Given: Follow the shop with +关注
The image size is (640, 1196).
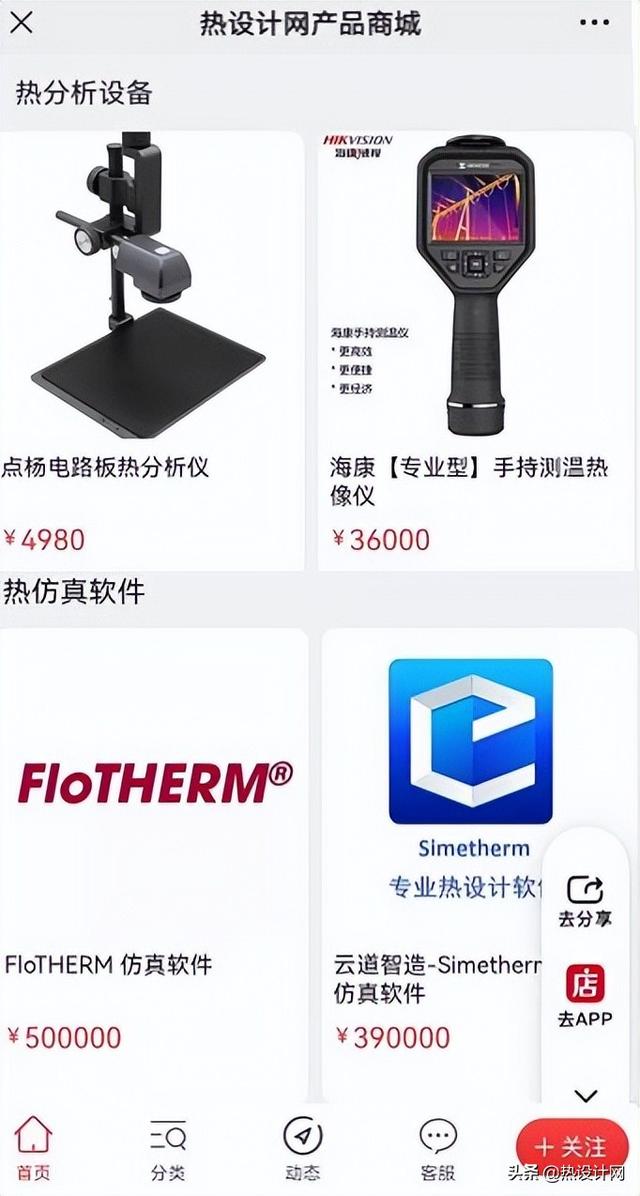Looking at the screenshot, I should pos(572,1145).
